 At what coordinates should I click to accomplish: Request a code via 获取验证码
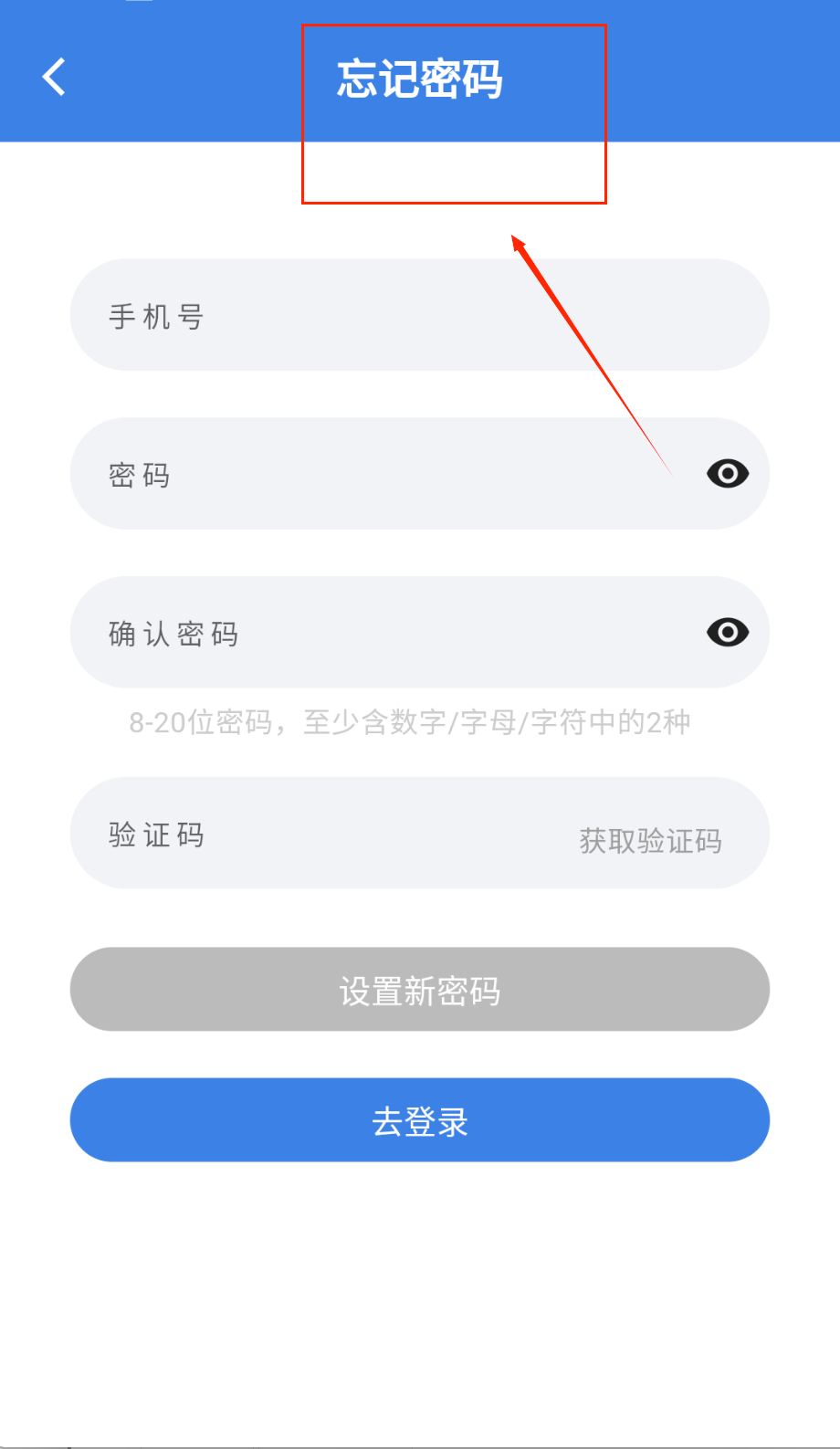tap(650, 840)
